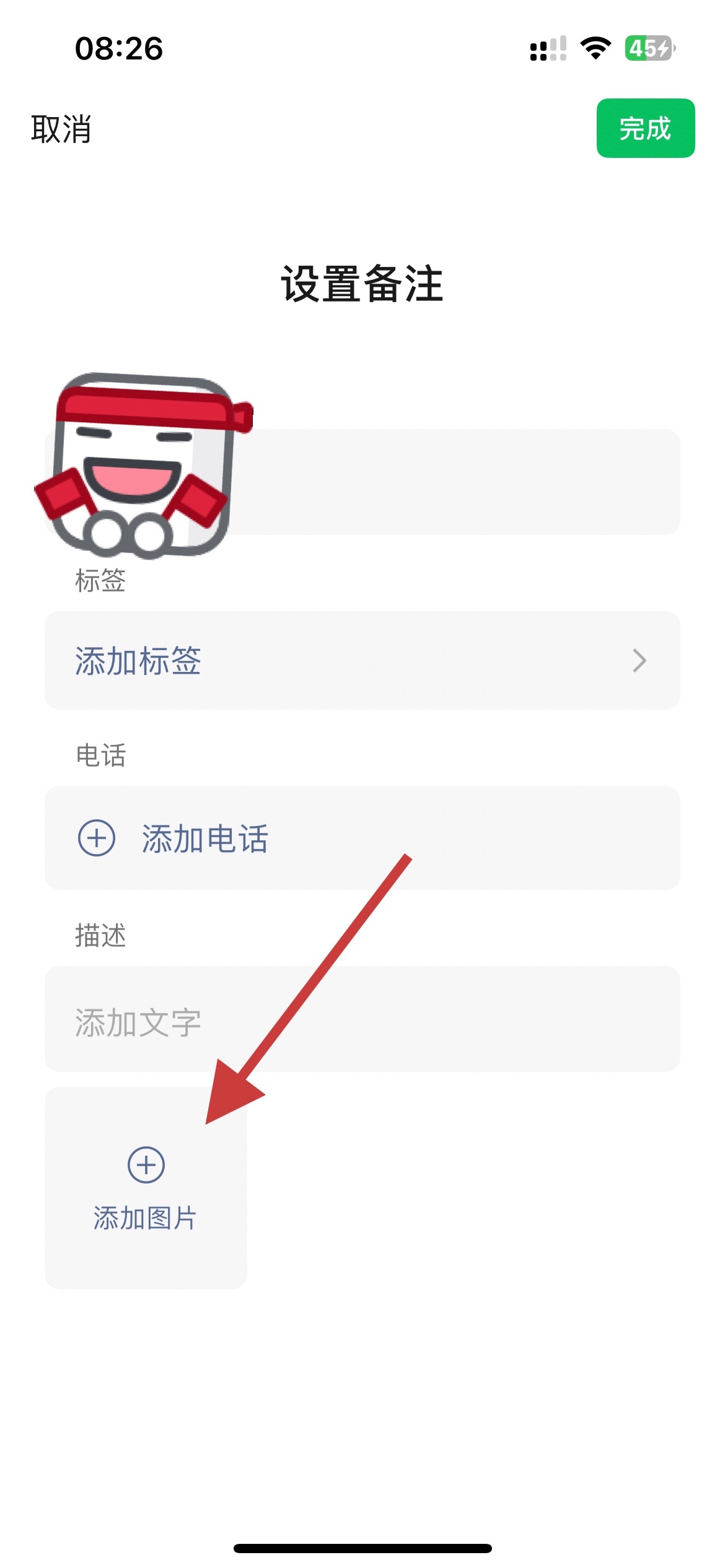
Task: Tap 取消 to cancel editing
Action: pos(61,129)
